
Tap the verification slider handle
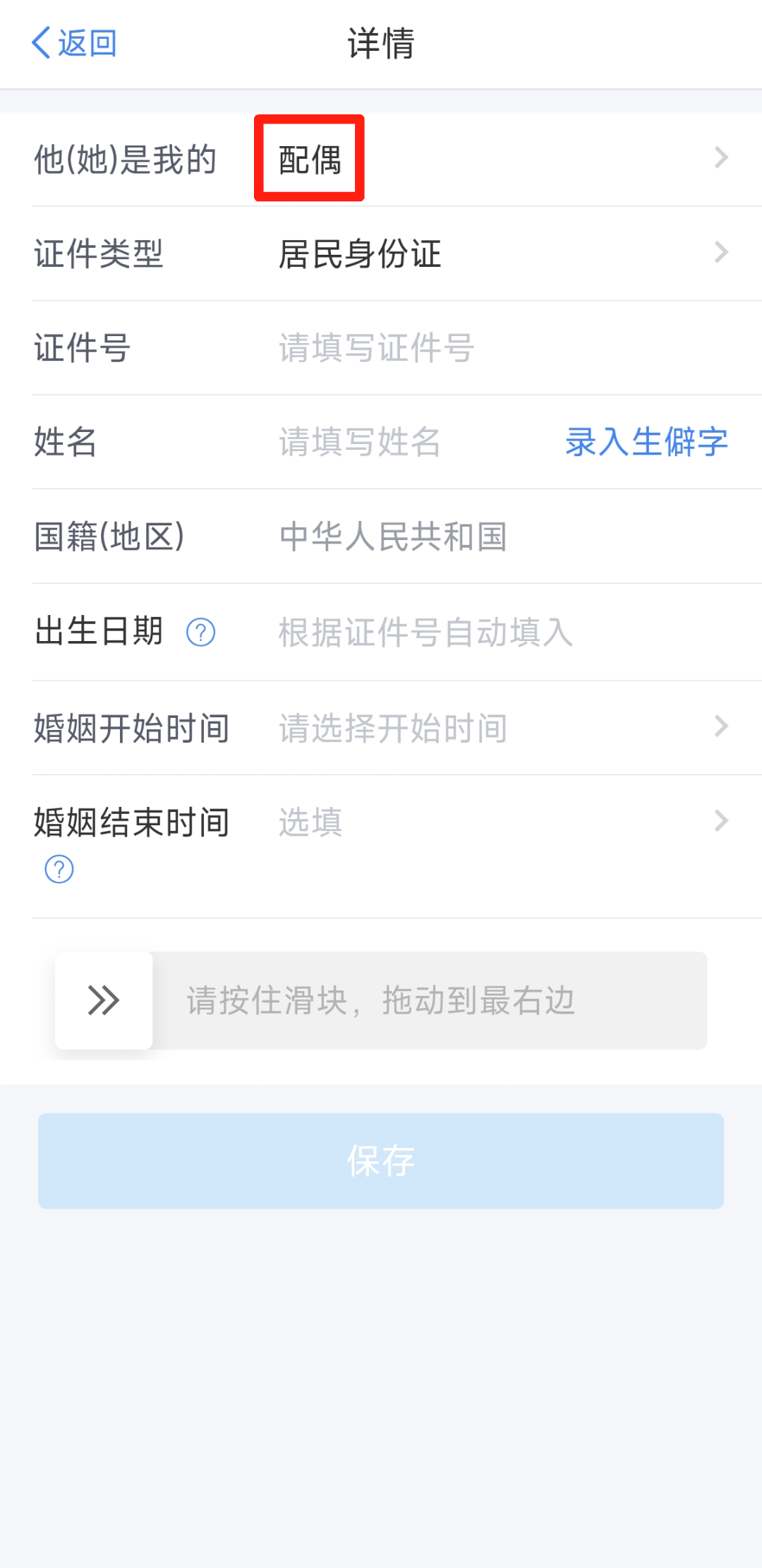pyautogui.click(x=104, y=1000)
